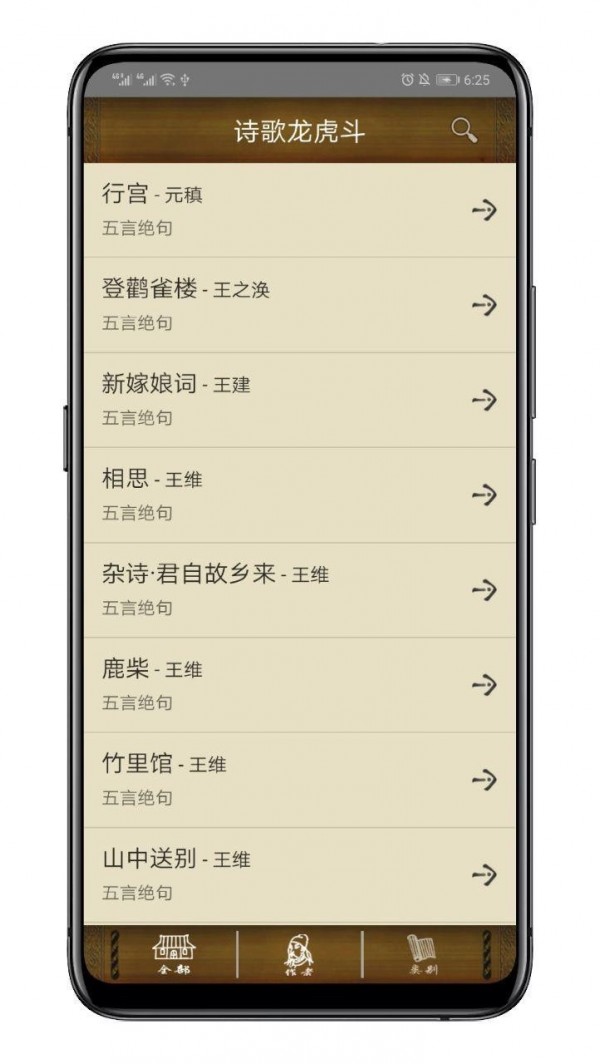View 竹里馆 by 王维
600x1064 pixels.
click(x=299, y=780)
